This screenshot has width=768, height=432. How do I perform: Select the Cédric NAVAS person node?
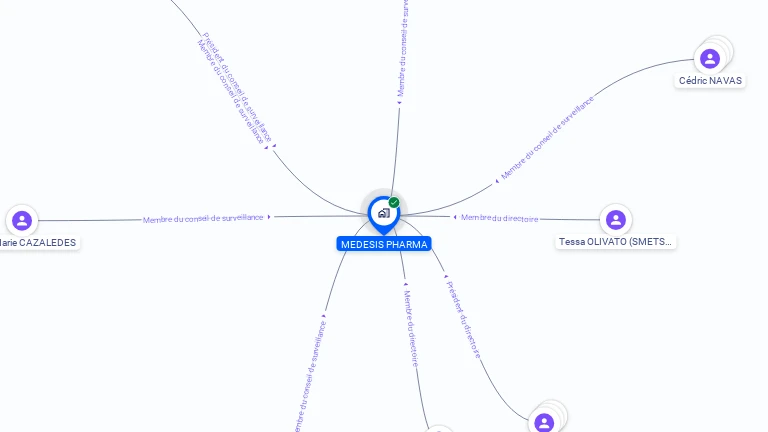710,59
